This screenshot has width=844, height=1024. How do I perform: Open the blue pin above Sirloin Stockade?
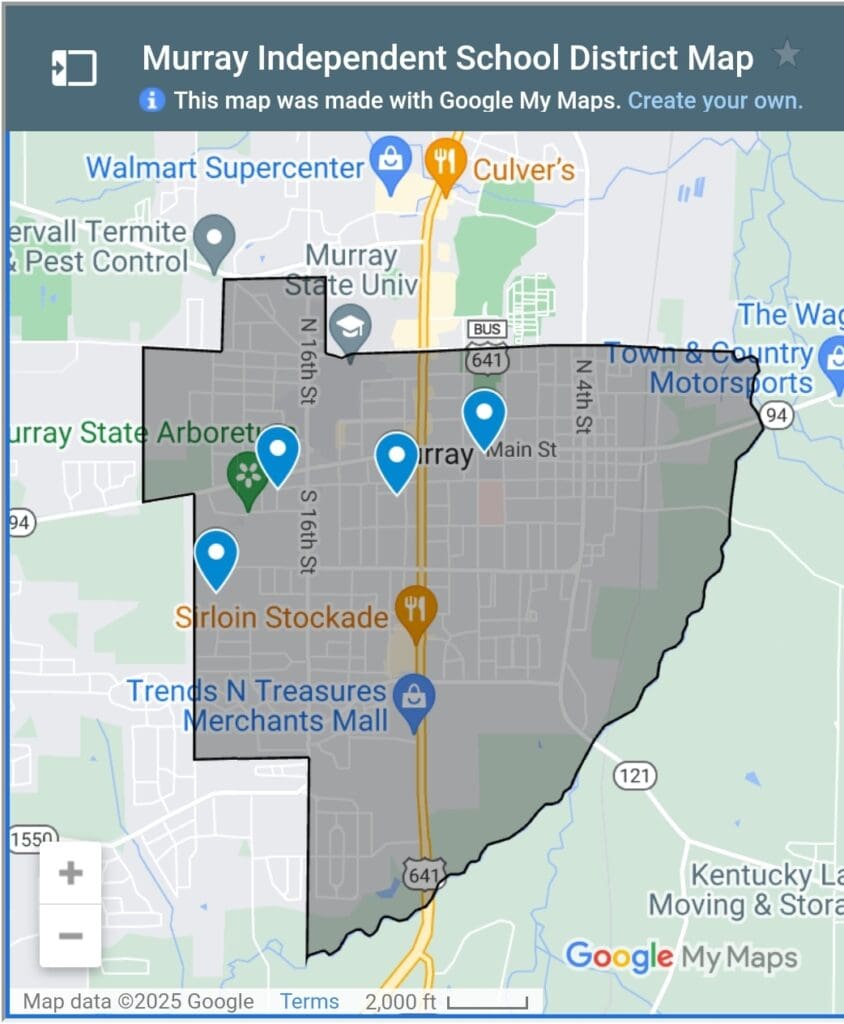tap(216, 556)
